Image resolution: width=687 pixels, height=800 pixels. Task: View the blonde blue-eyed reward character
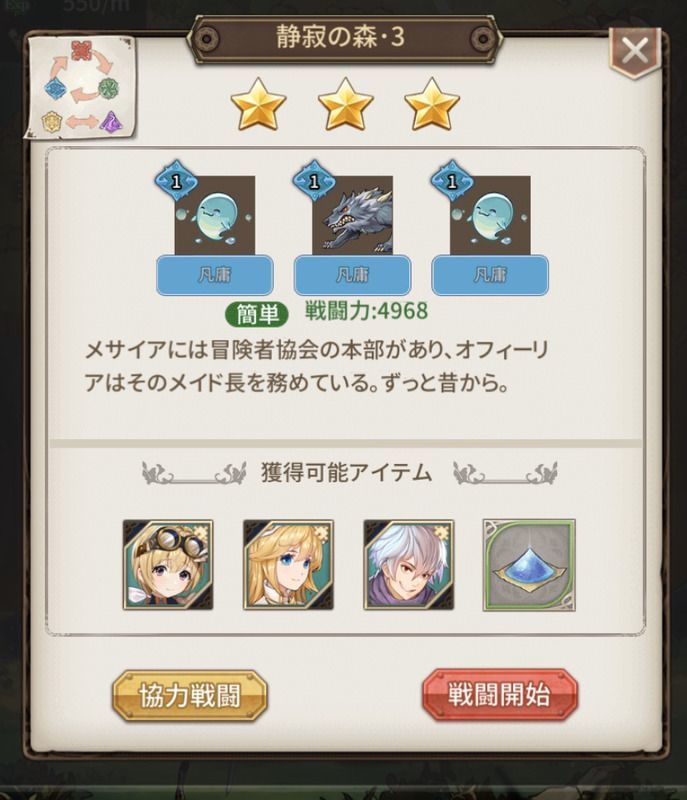(x=288, y=564)
